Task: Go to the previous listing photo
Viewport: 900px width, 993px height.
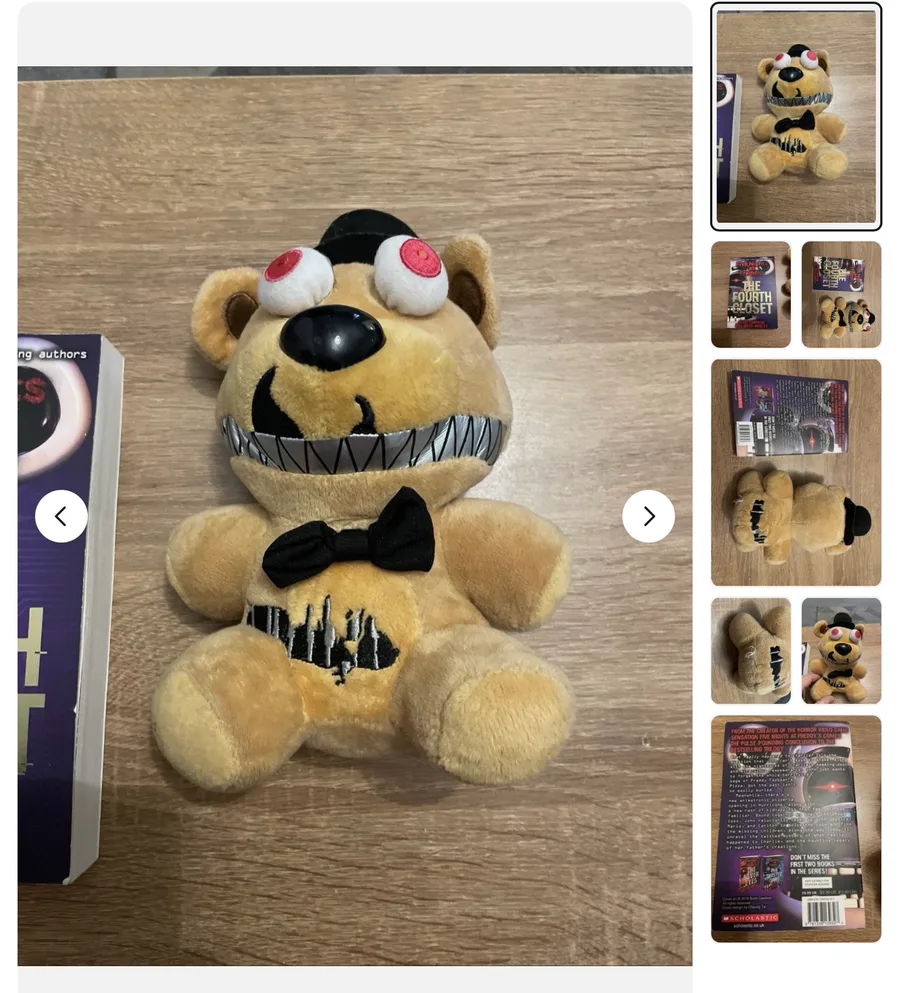Action: [x=61, y=516]
